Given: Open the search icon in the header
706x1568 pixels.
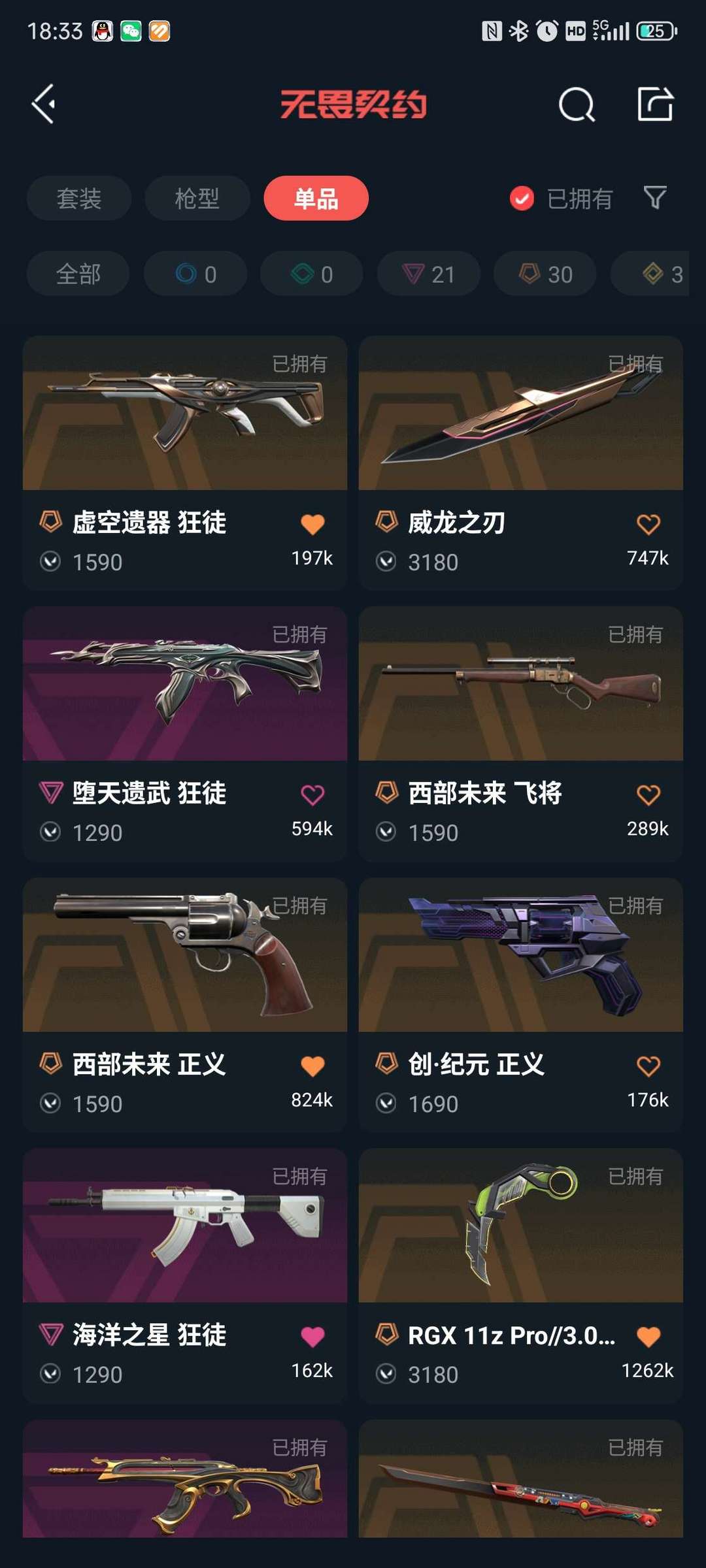Looking at the screenshot, I should coord(577,105).
